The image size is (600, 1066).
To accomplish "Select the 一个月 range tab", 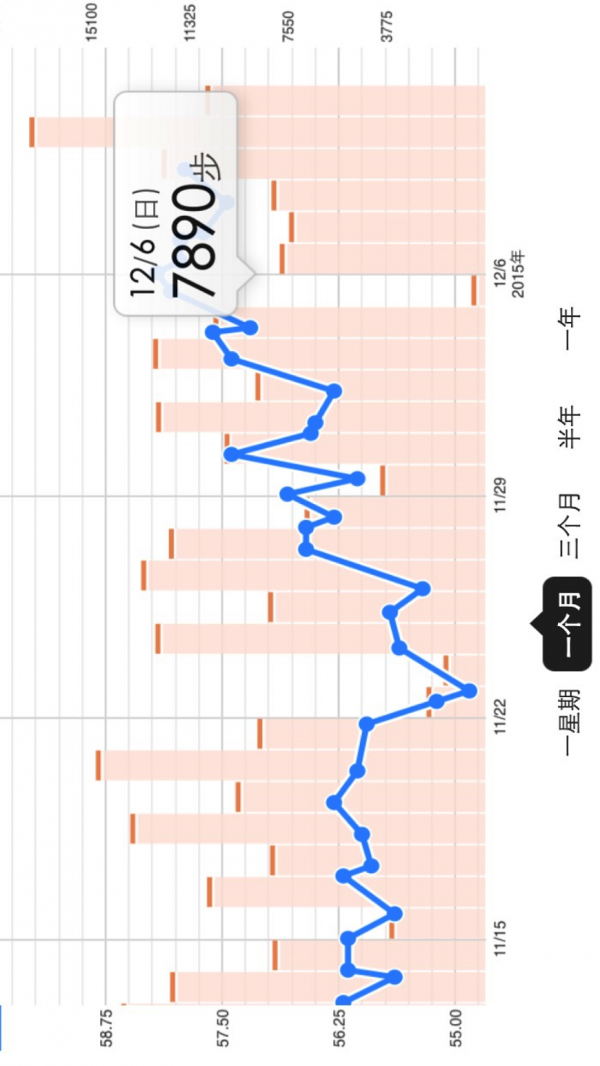I will 568,625.
